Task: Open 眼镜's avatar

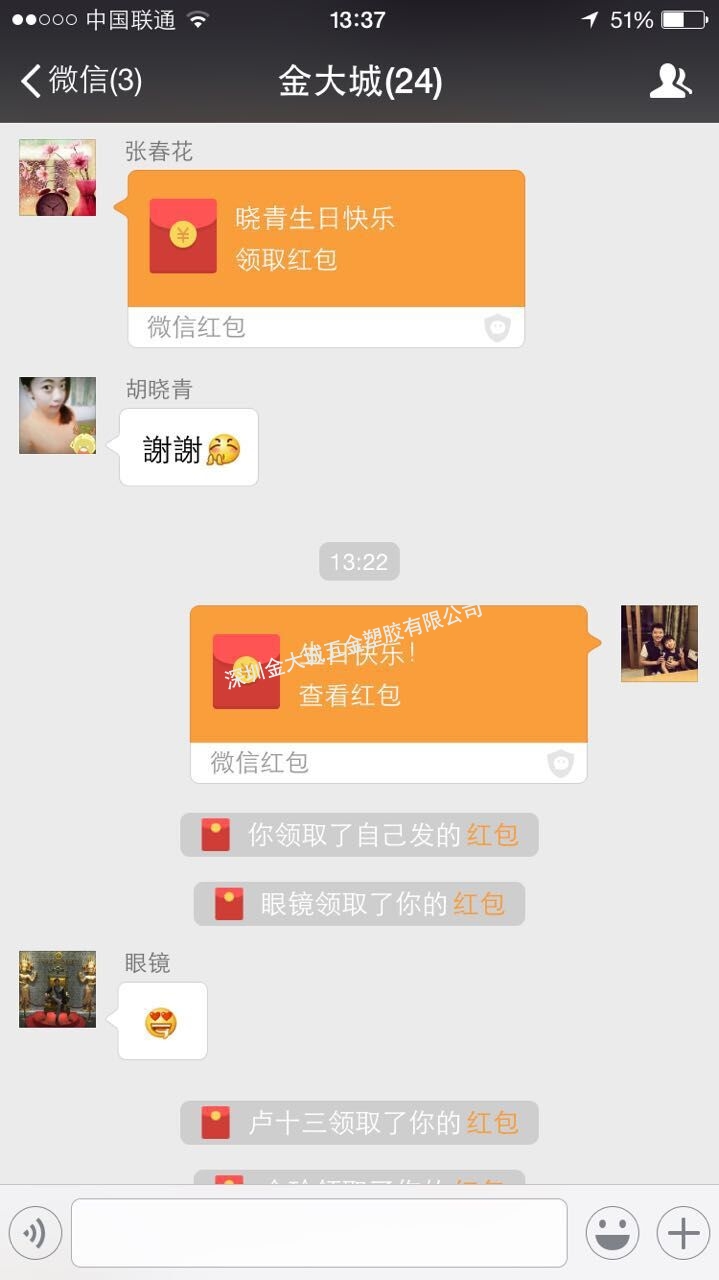Action: pos(58,989)
